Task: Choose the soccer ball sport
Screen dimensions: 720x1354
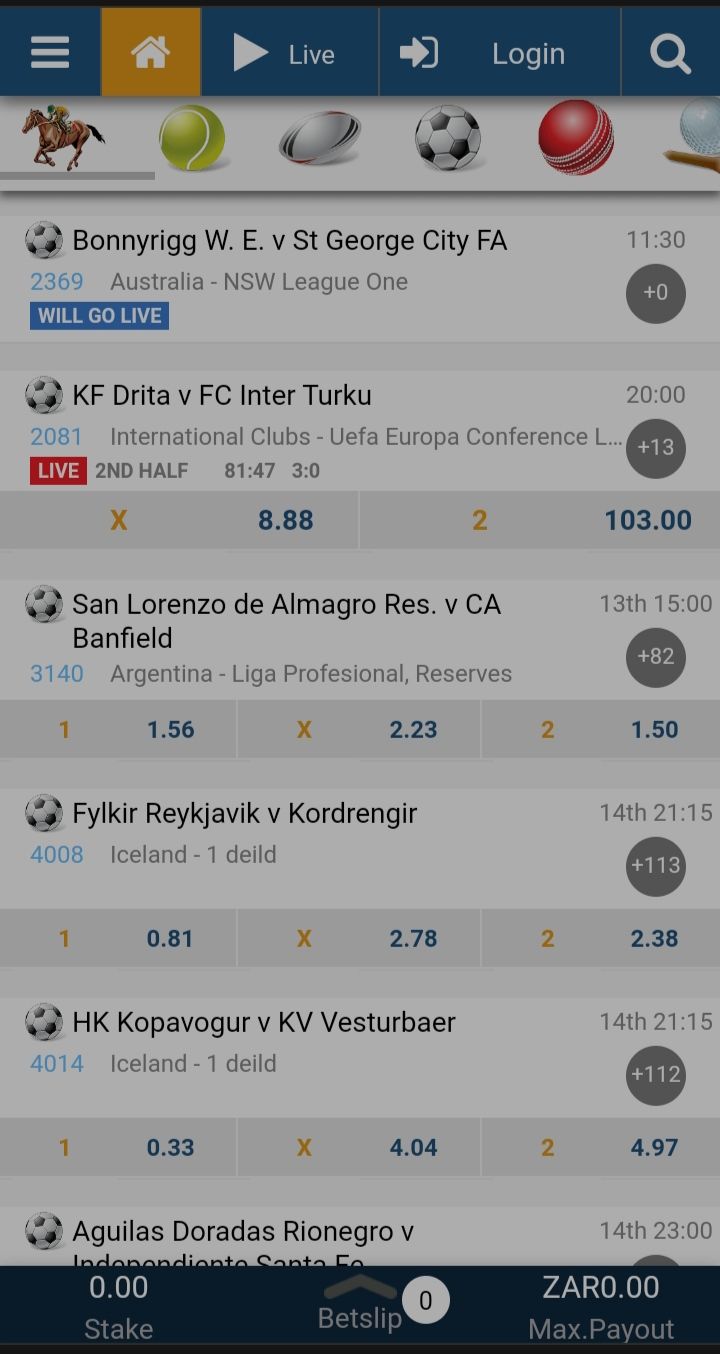Action: (x=448, y=138)
